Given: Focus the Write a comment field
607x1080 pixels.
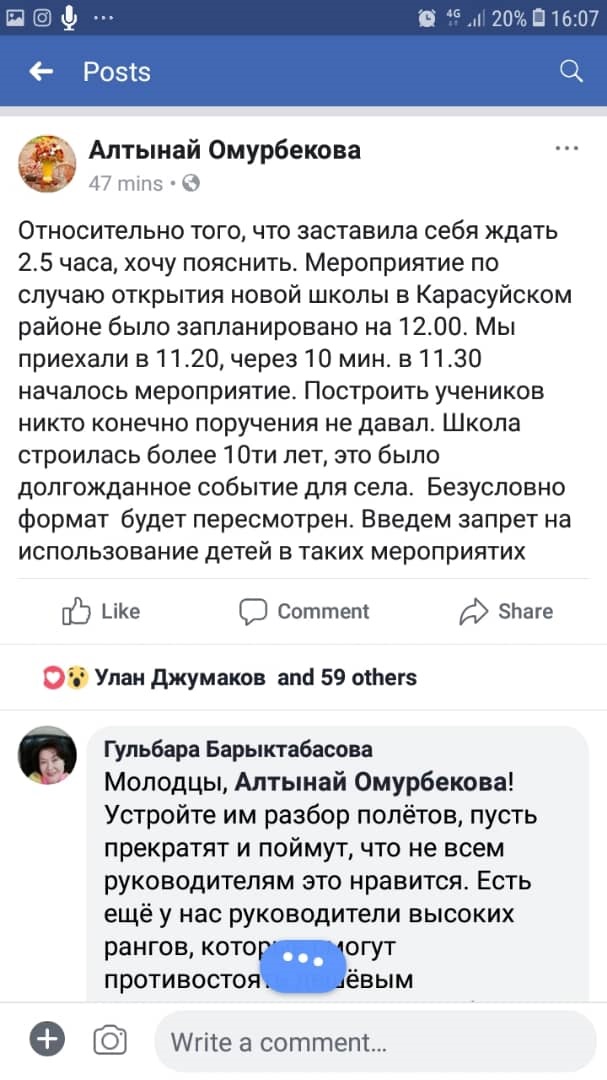Looking at the screenshot, I should point(375,1042).
